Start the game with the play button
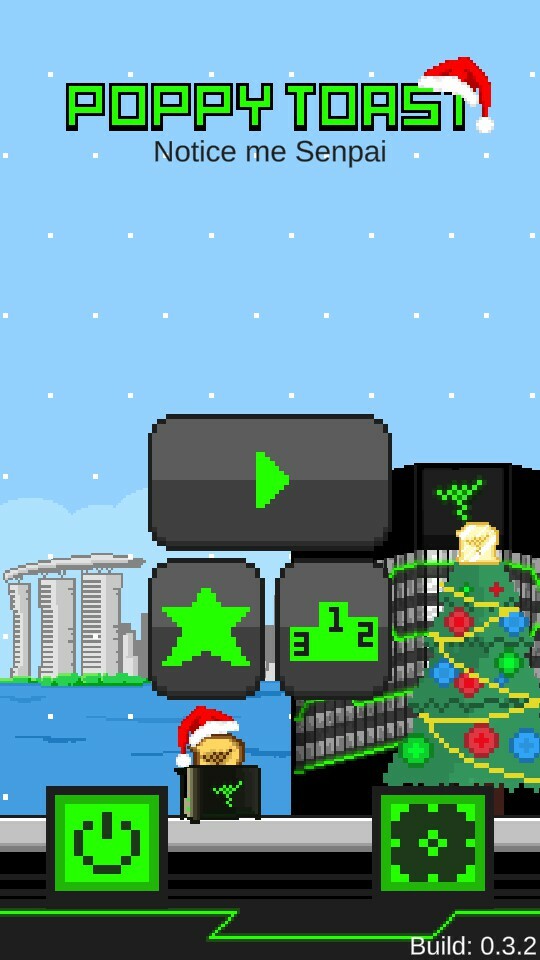This screenshot has height=960, width=540. click(270, 481)
